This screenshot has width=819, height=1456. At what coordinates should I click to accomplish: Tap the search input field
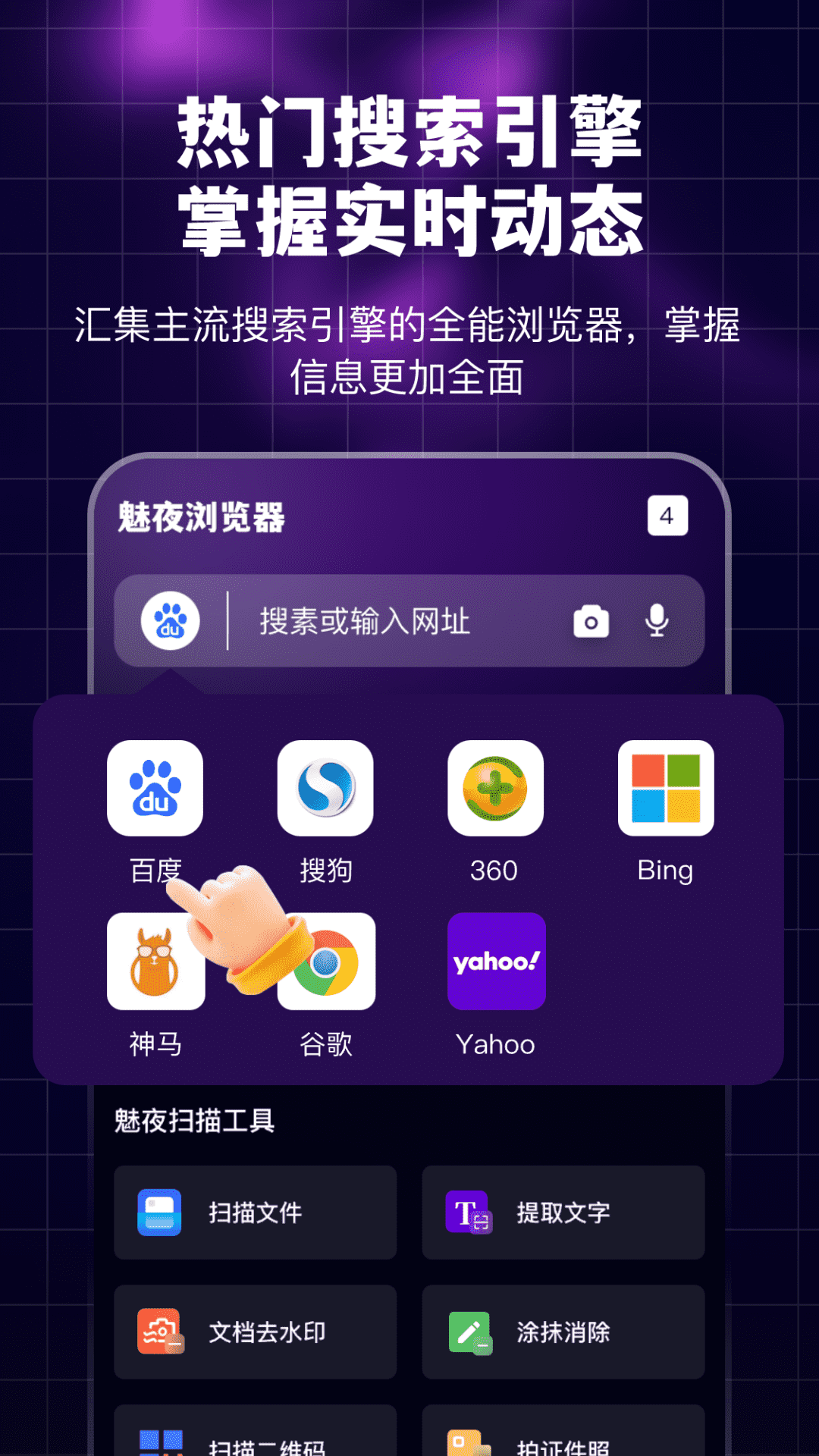point(394,622)
